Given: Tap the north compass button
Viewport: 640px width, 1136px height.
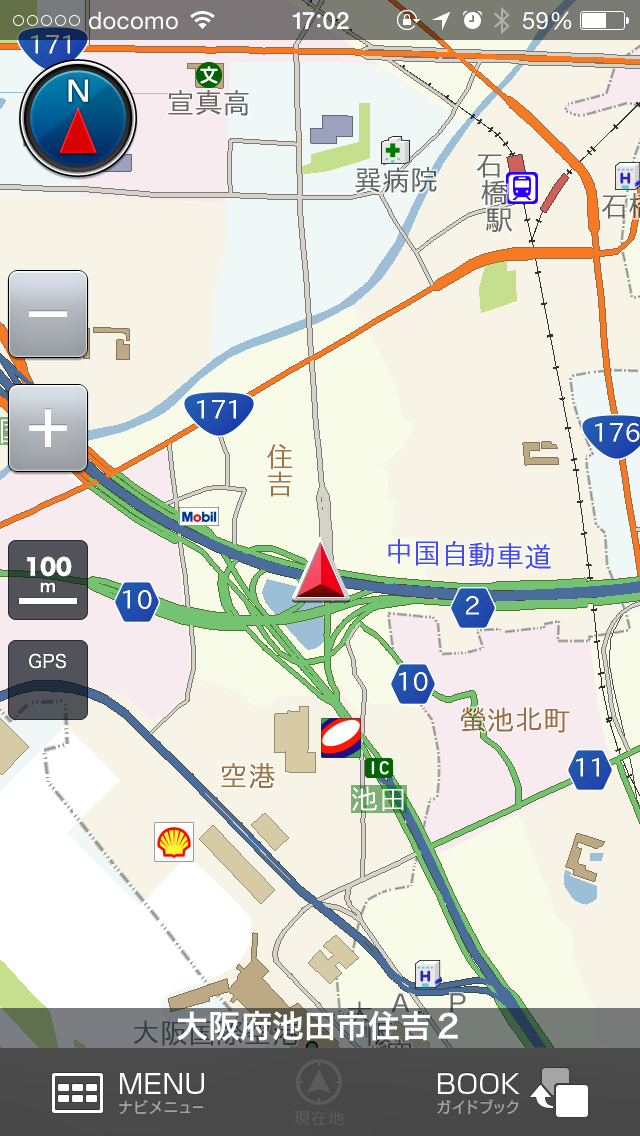Looking at the screenshot, I should [78, 118].
